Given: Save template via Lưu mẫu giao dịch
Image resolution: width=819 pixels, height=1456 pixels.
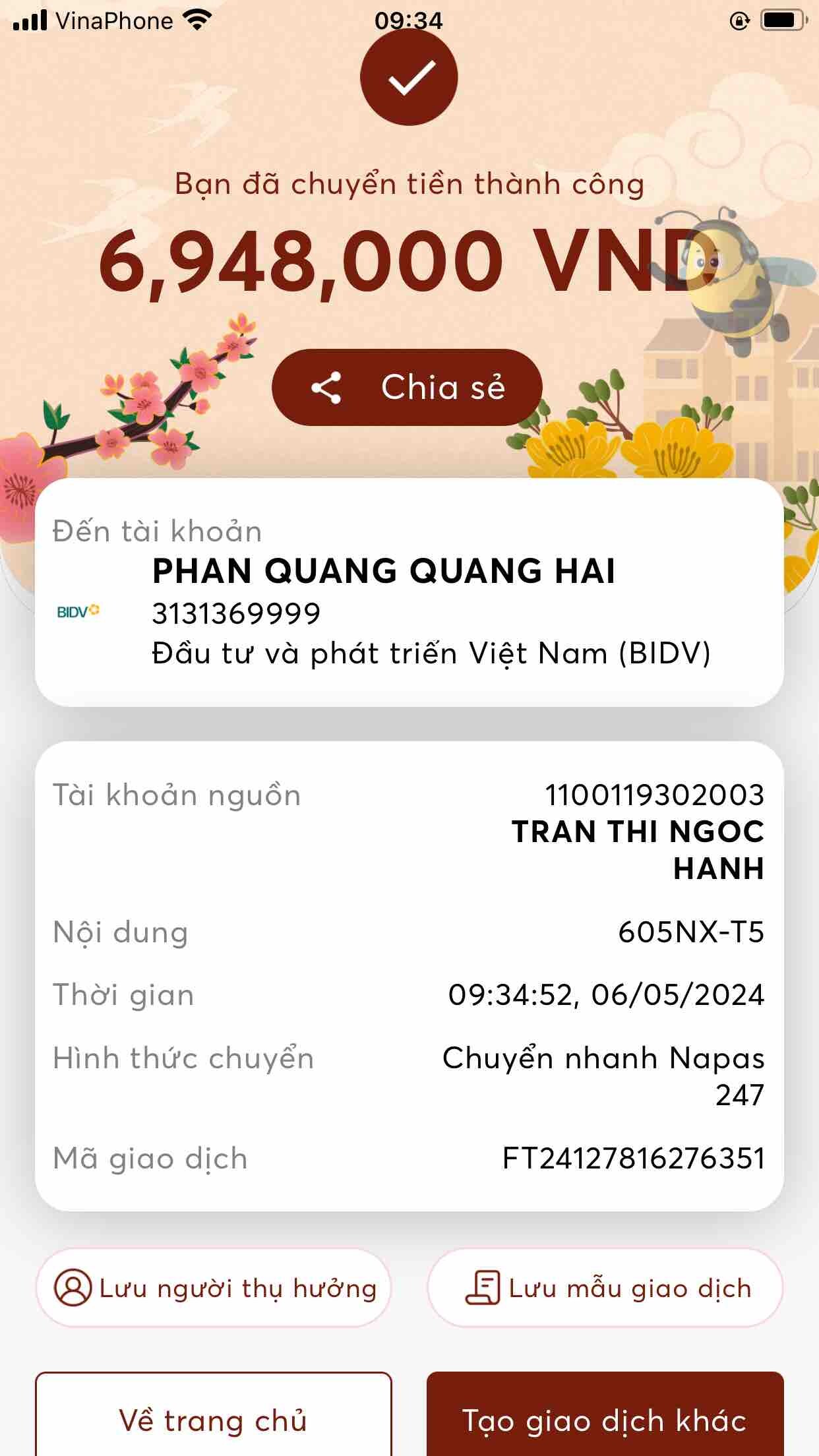Looking at the screenshot, I should [605, 1288].
